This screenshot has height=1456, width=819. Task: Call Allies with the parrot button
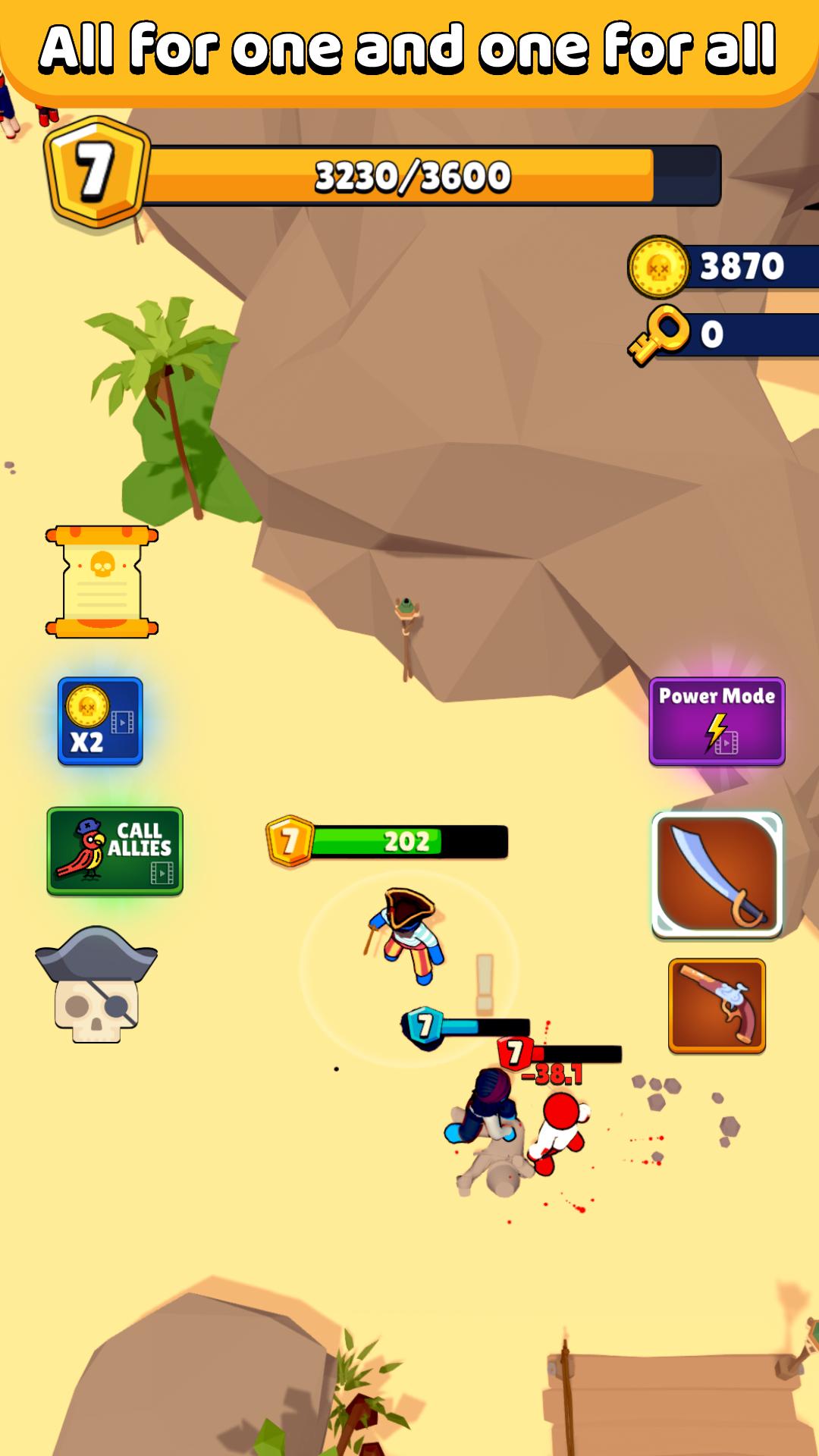coord(115,851)
